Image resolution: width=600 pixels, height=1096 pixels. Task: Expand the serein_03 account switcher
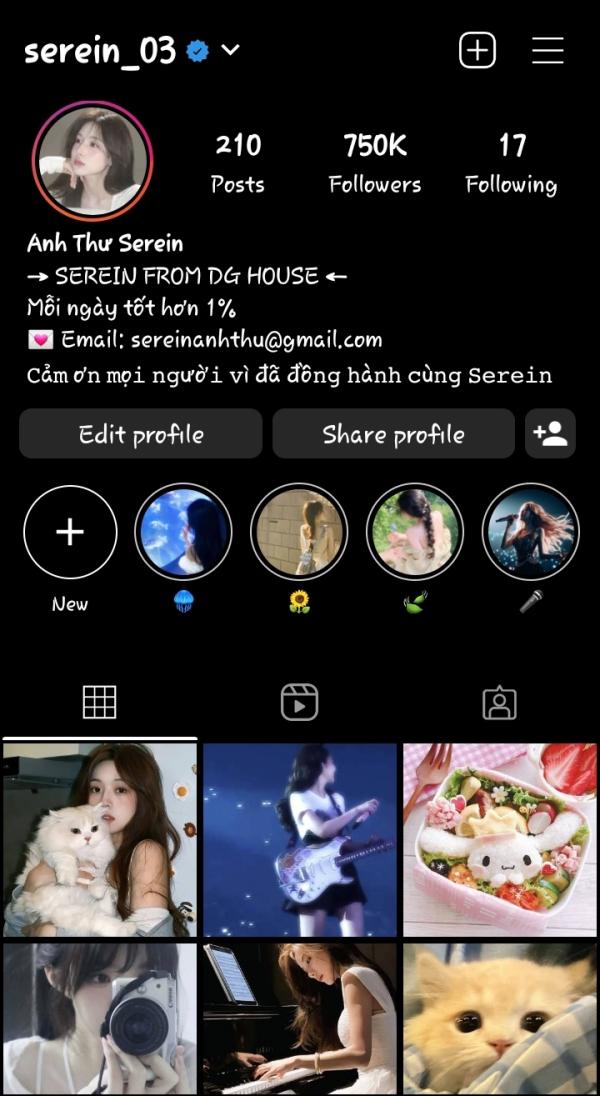(x=230, y=50)
